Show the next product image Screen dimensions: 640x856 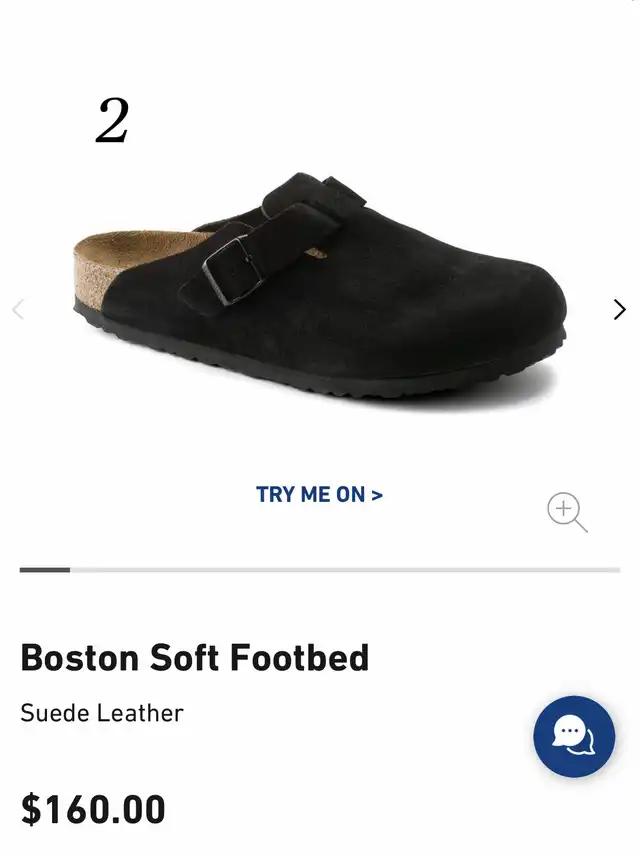(619, 310)
